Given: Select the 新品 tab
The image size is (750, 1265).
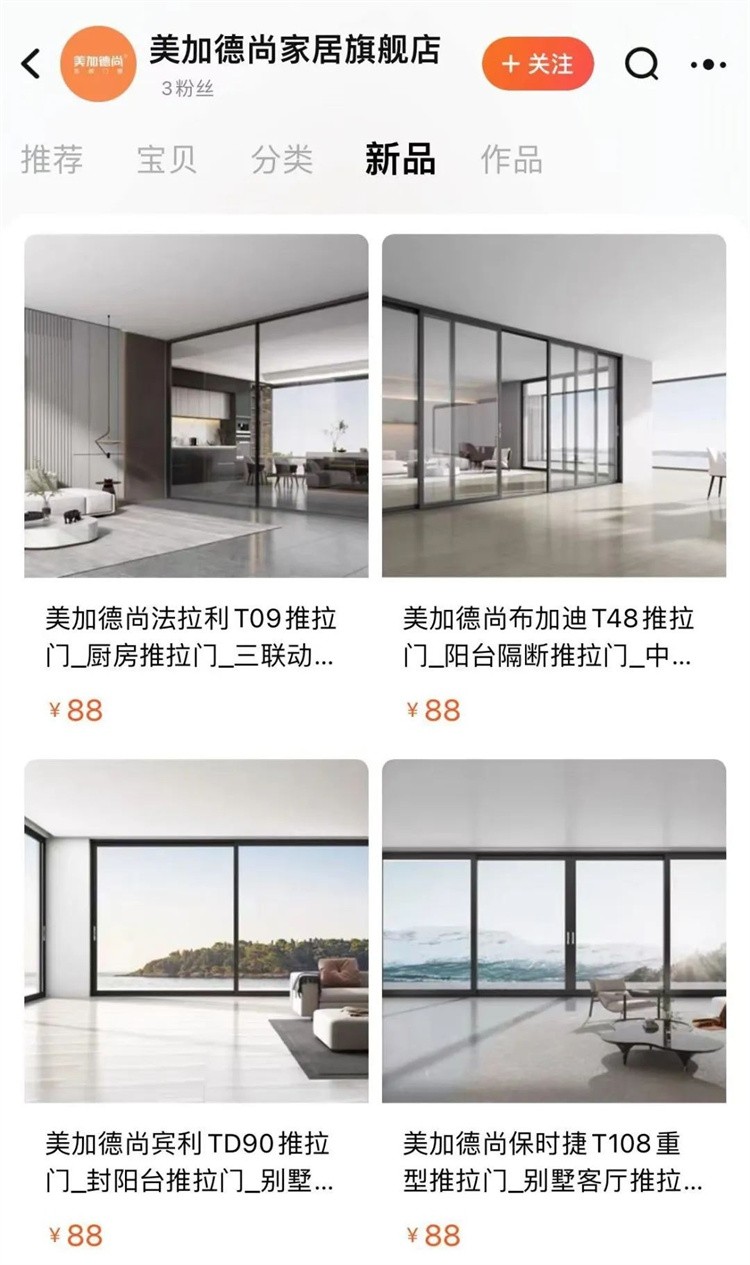Looking at the screenshot, I should coord(400,159).
